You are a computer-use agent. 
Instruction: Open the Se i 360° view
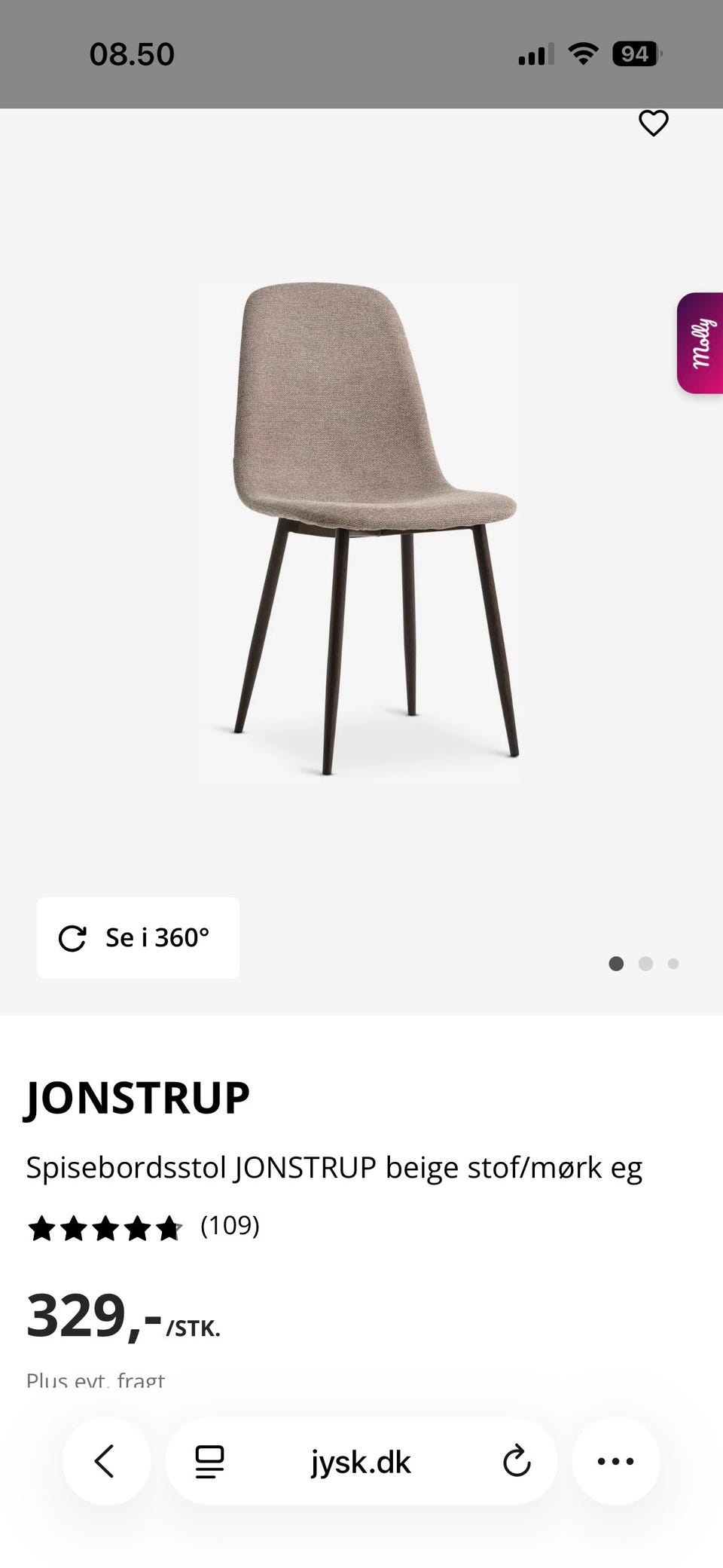138,937
